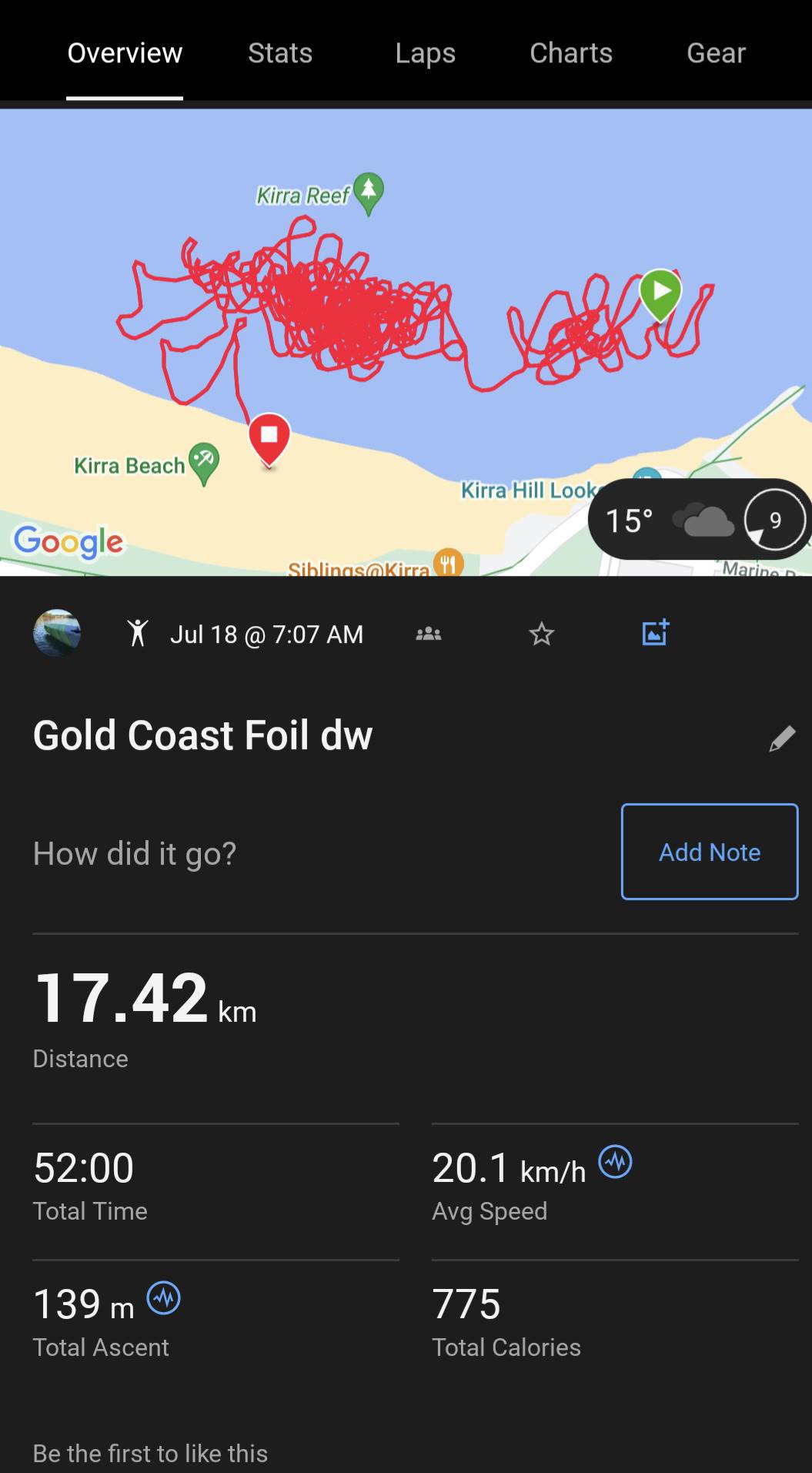Switch to the Gear tab
The image size is (812, 1473).
[715, 52]
